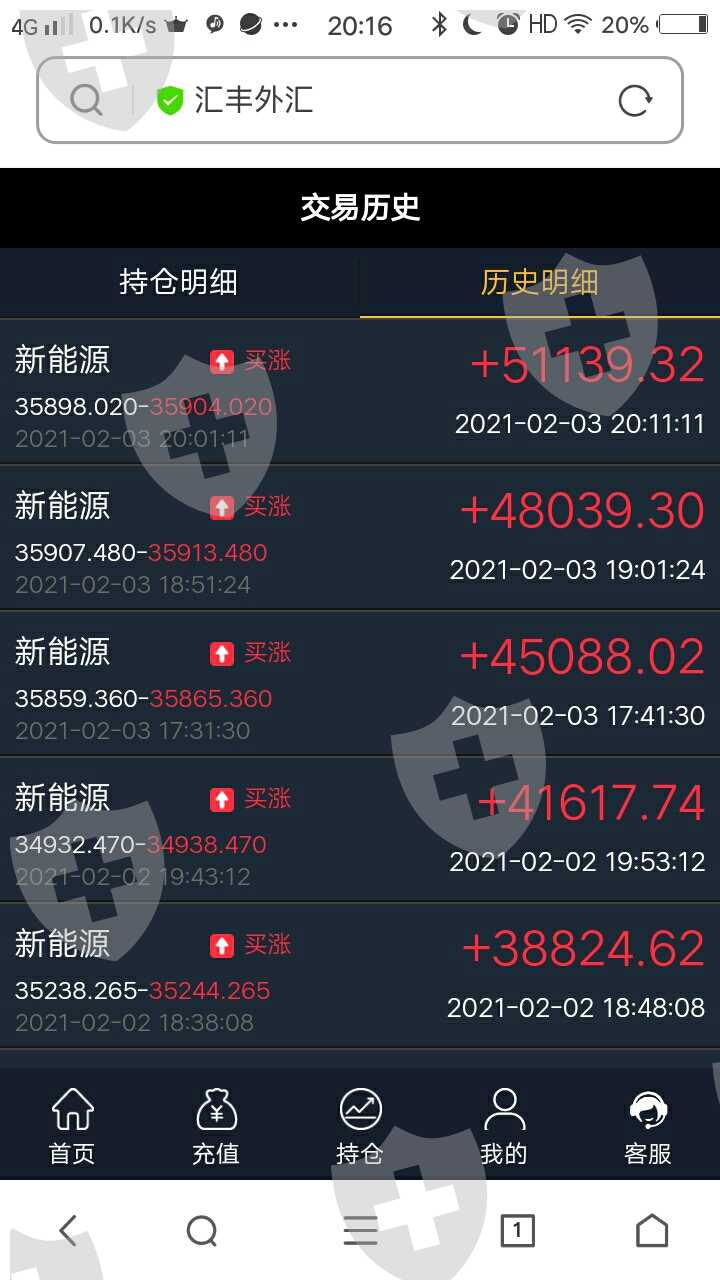720x1280 pixels.
Task: Open the 充值 recharge tab
Action: pyautogui.click(x=216, y=1126)
